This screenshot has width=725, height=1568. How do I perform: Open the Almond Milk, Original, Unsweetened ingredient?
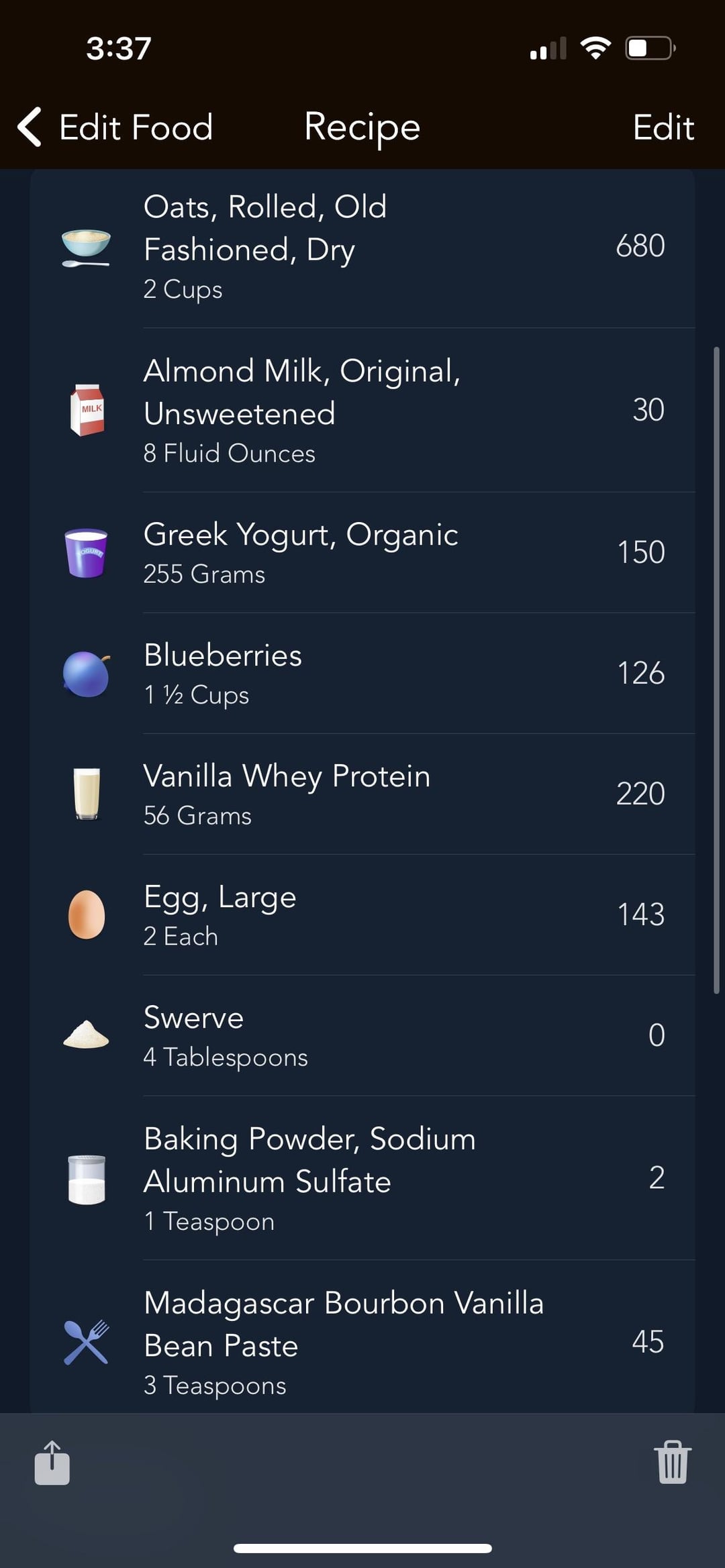[x=362, y=410]
